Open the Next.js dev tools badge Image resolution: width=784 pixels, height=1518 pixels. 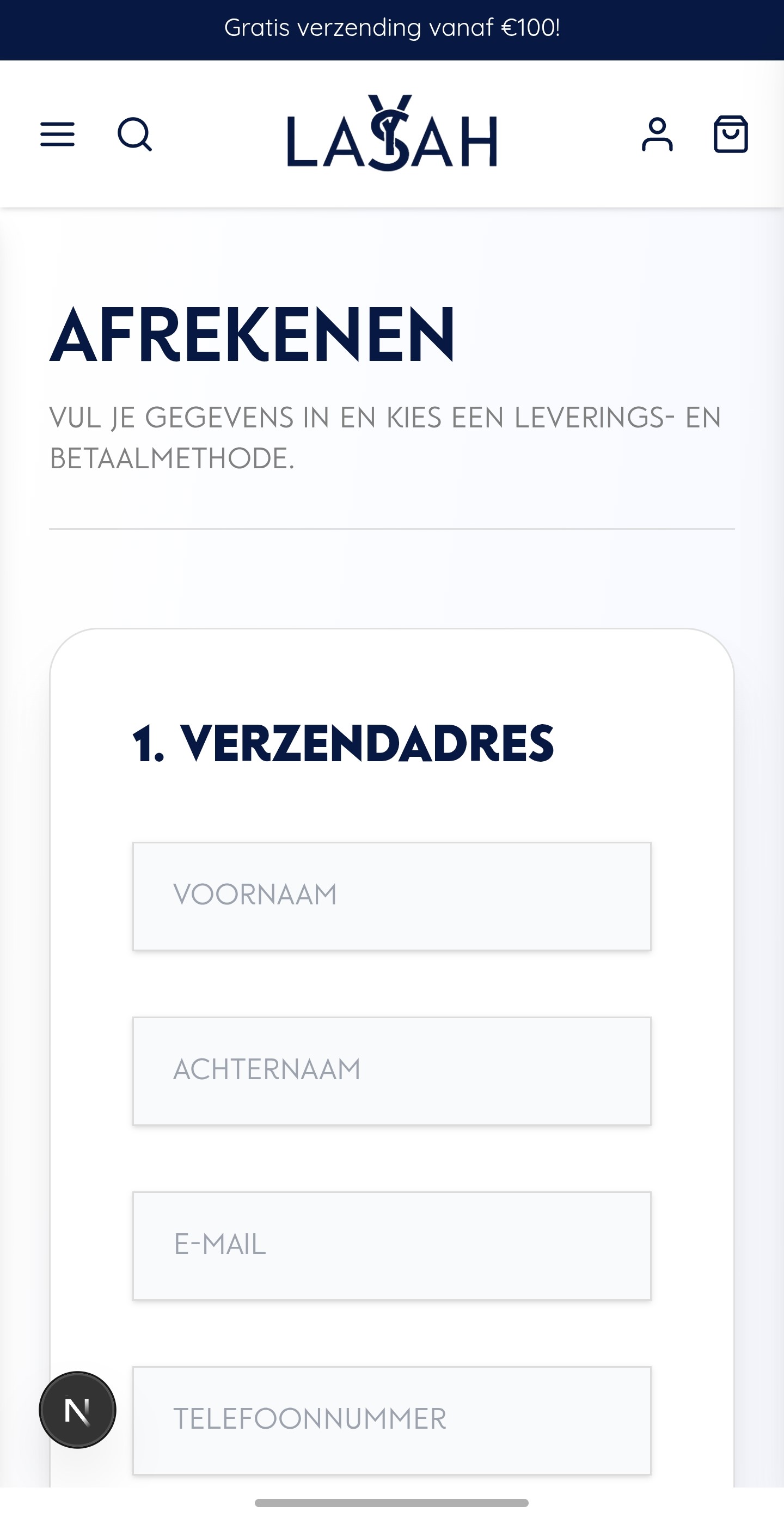(78, 1410)
